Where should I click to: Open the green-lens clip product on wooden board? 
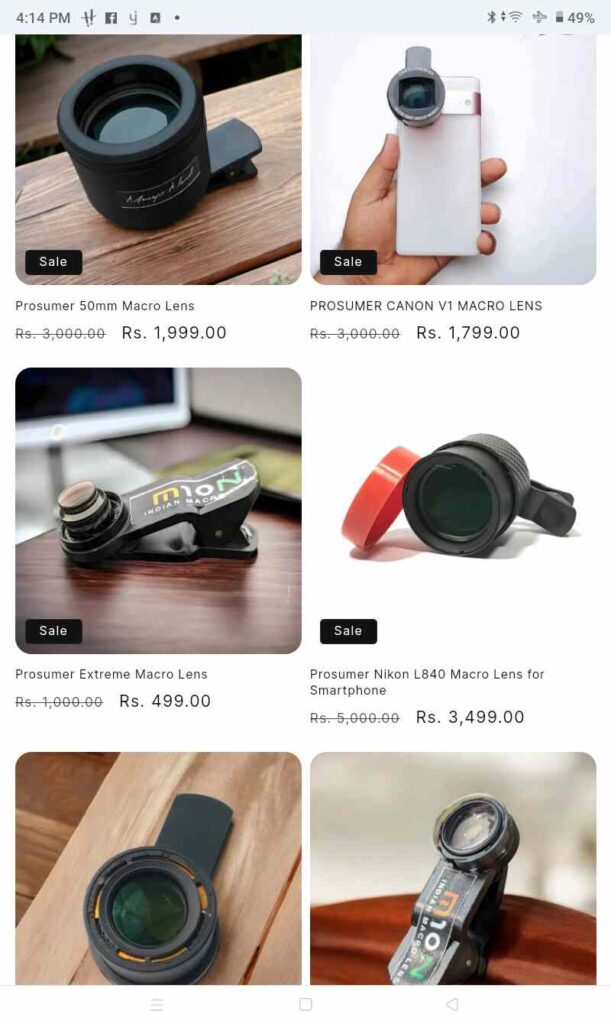158,868
